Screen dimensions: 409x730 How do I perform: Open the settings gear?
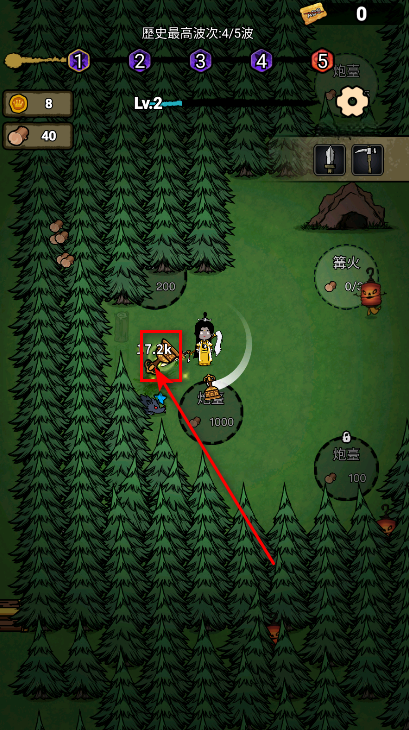click(352, 101)
